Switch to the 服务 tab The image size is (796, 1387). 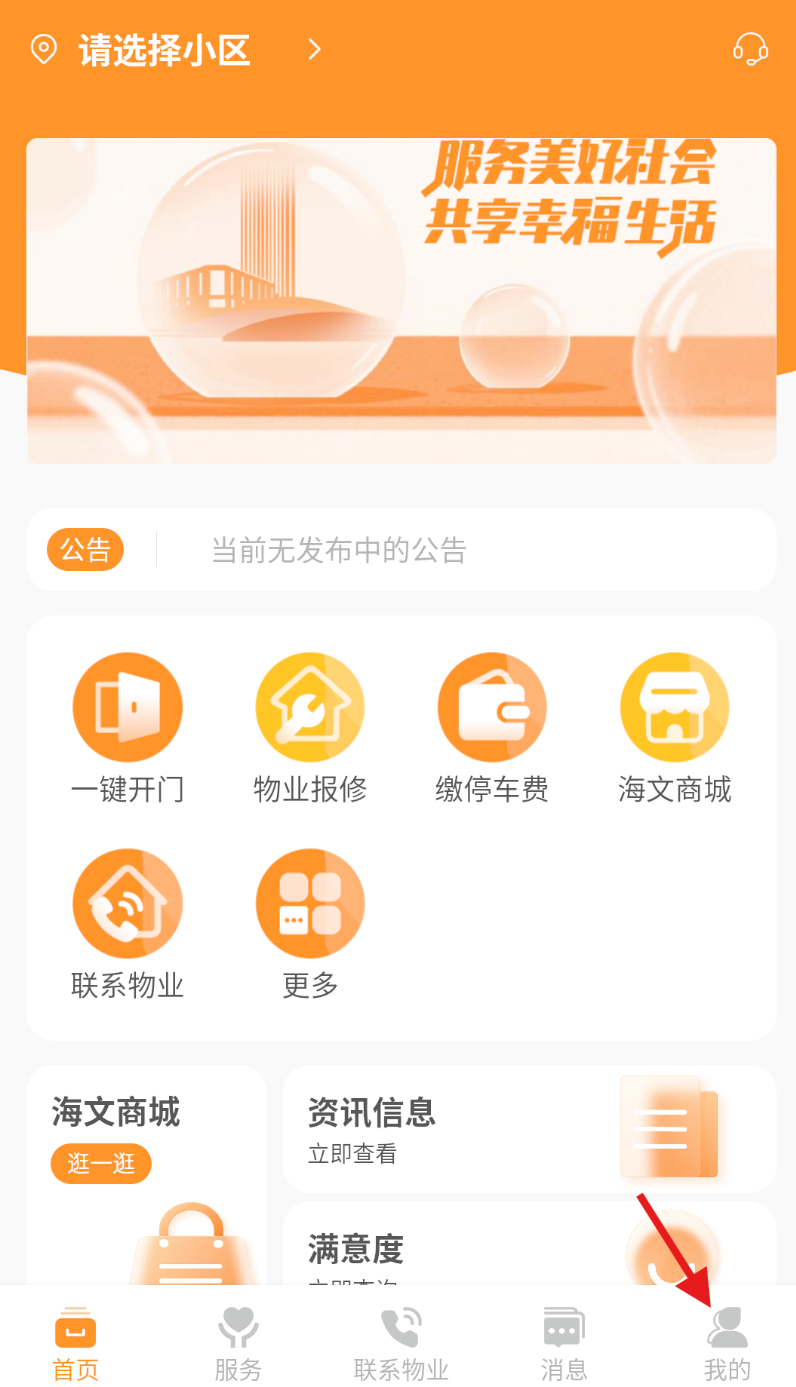pos(238,1343)
